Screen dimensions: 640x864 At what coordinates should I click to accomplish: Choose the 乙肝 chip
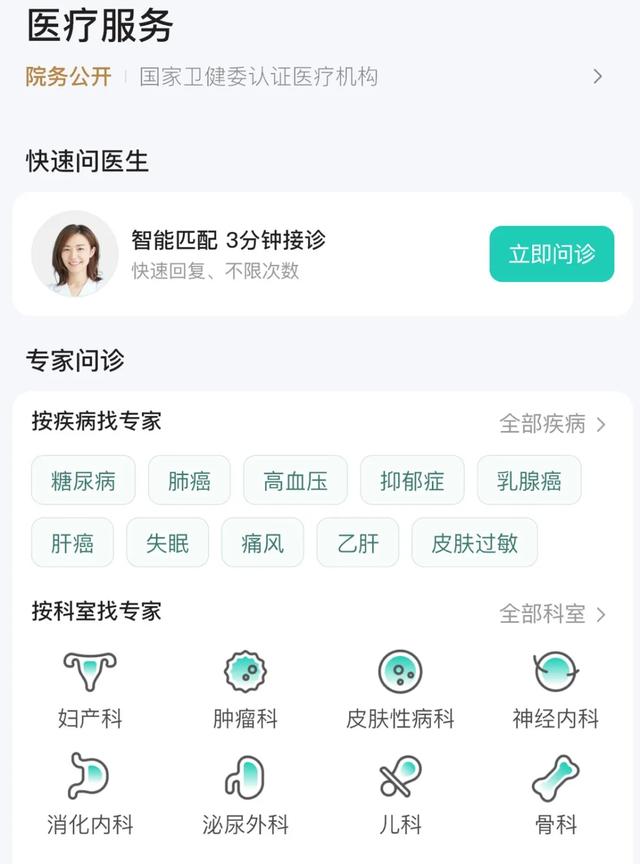[x=357, y=543]
